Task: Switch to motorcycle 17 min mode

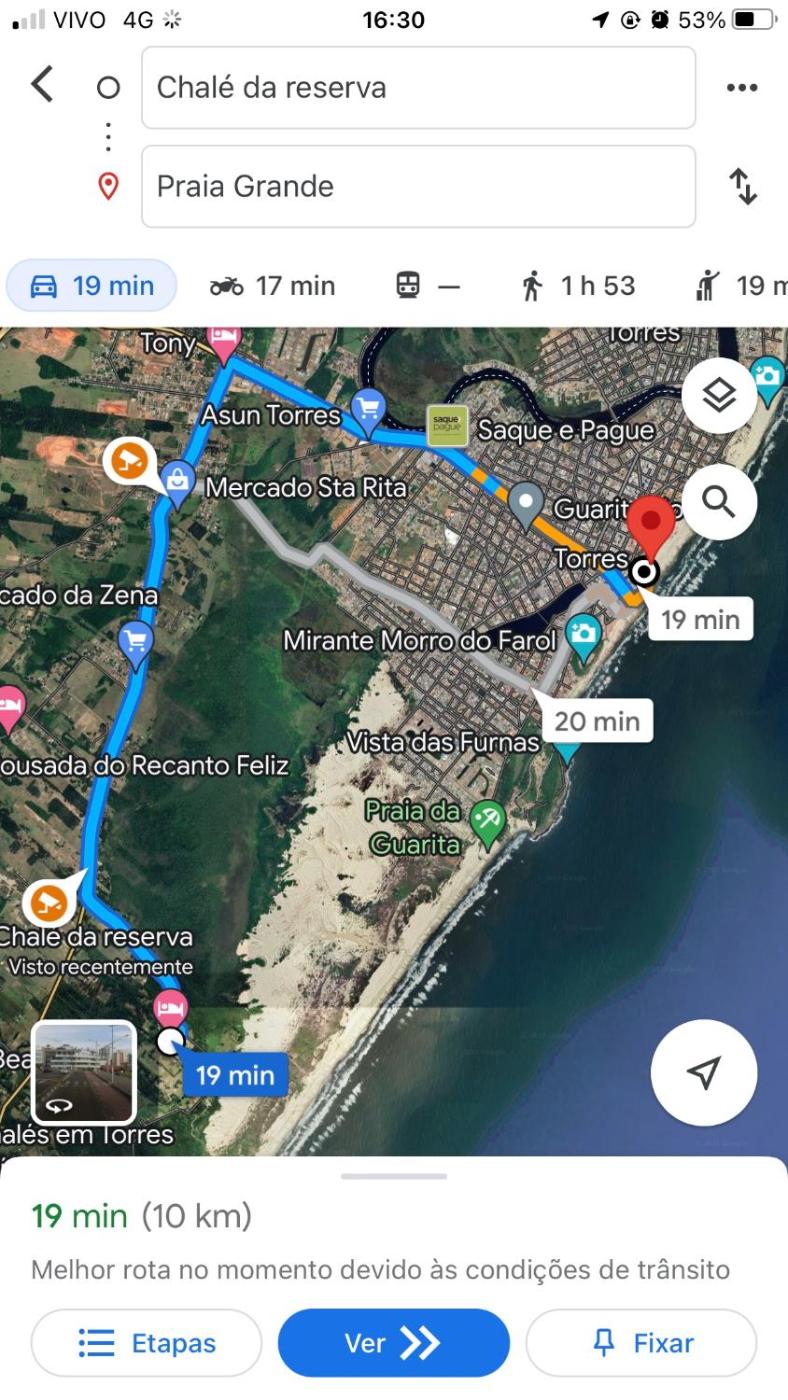Action: tap(272, 286)
